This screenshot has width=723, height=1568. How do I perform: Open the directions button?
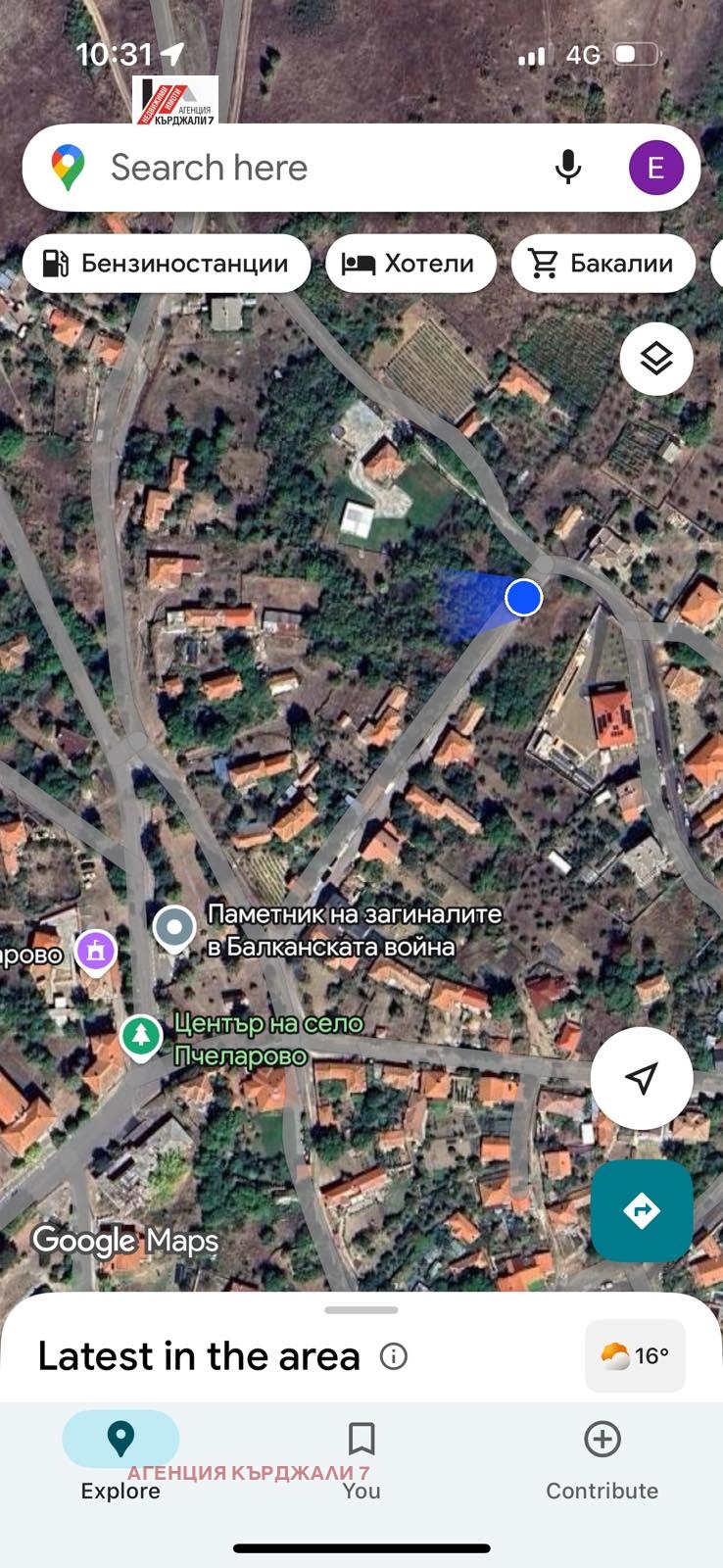coord(642,1211)
